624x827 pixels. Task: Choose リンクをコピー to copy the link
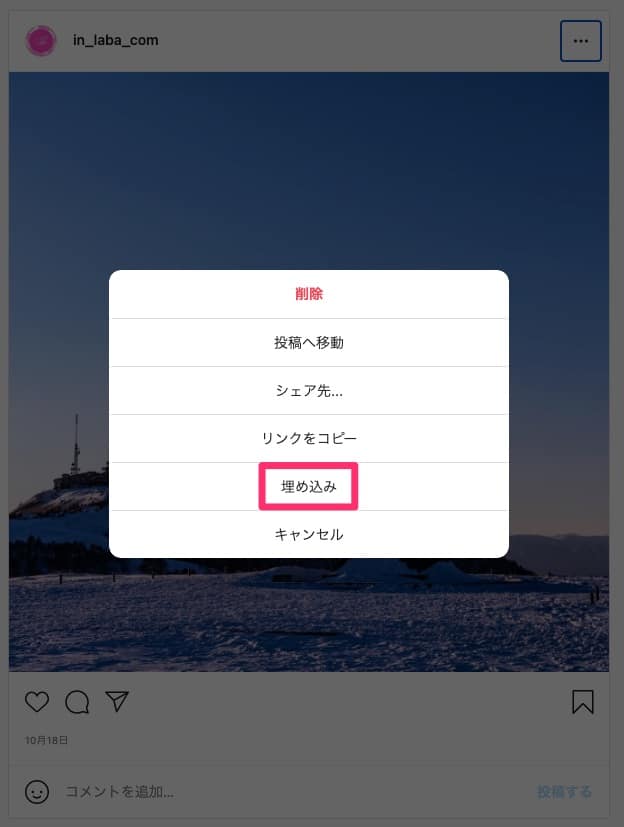click(309, 439)
